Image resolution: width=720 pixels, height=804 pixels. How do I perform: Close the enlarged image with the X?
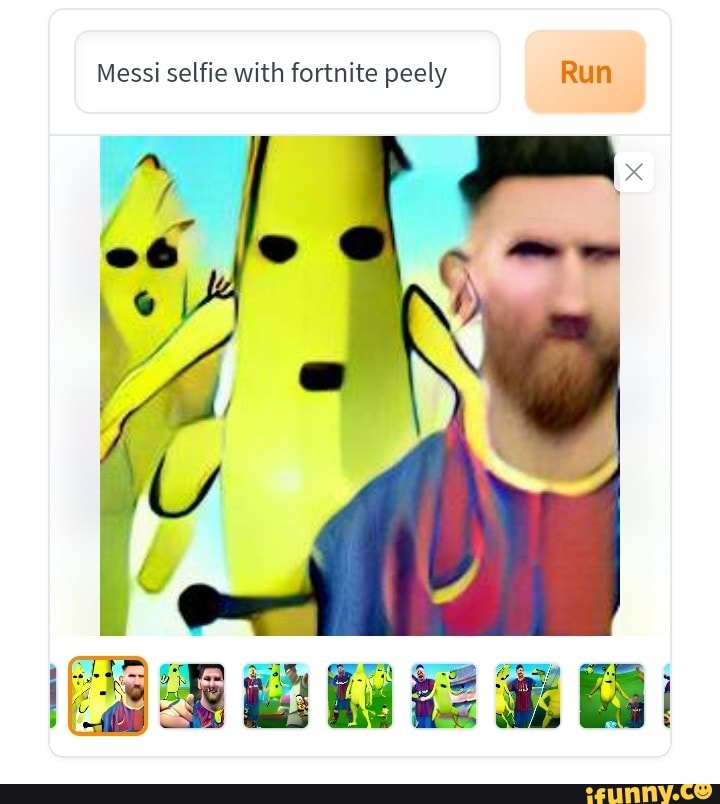[634, 172]
